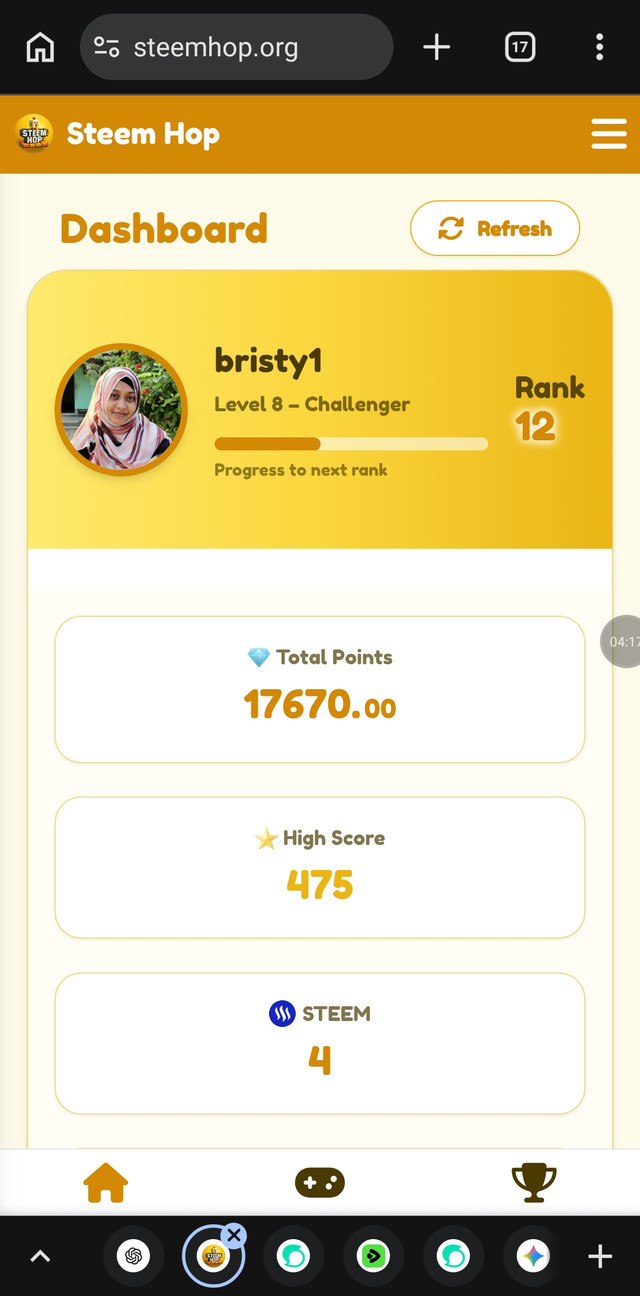
Task: Expand the tab strip with the up chevron
Action: coord(40,1257)
